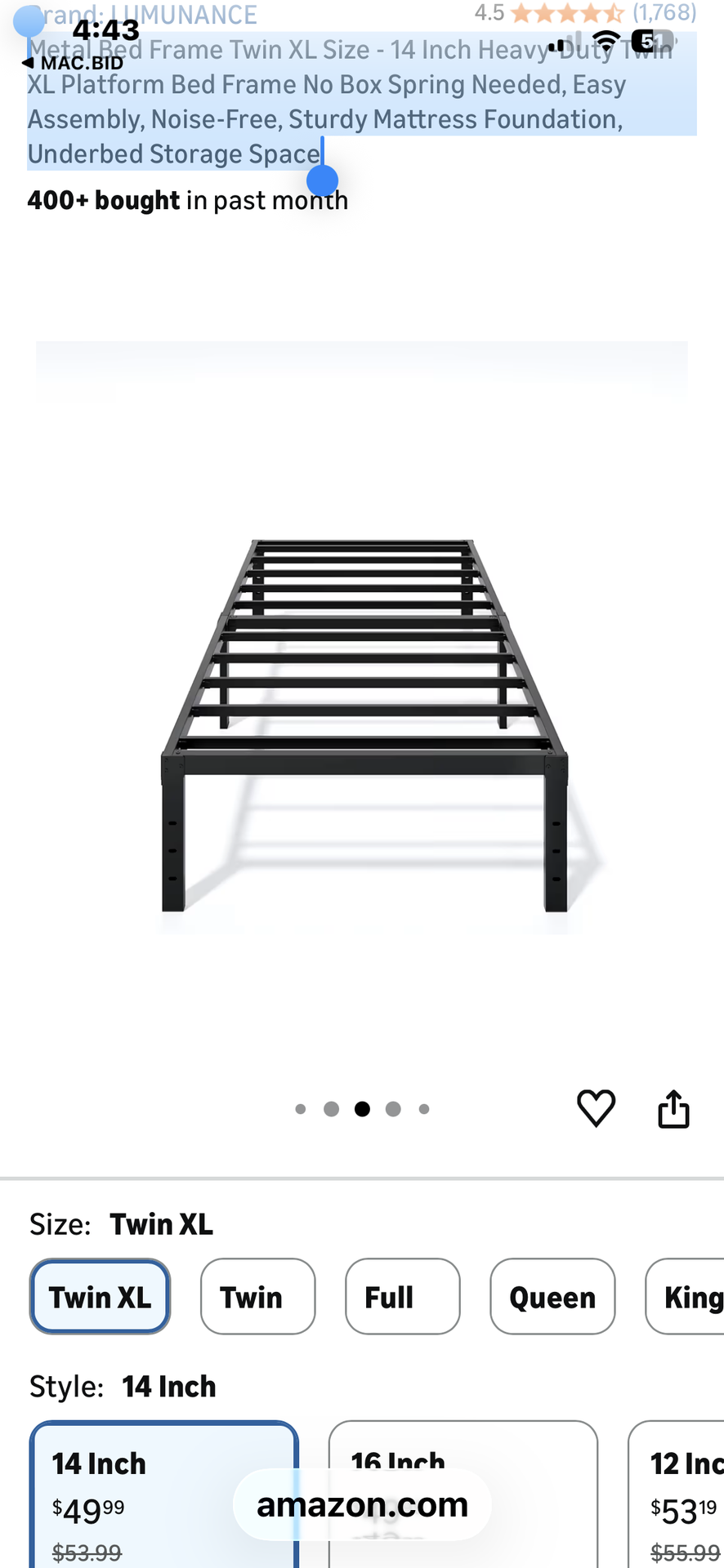Viewport: 724px width, 1568px height.
Task: Choose the Full size option
Action: point(402,1296)
